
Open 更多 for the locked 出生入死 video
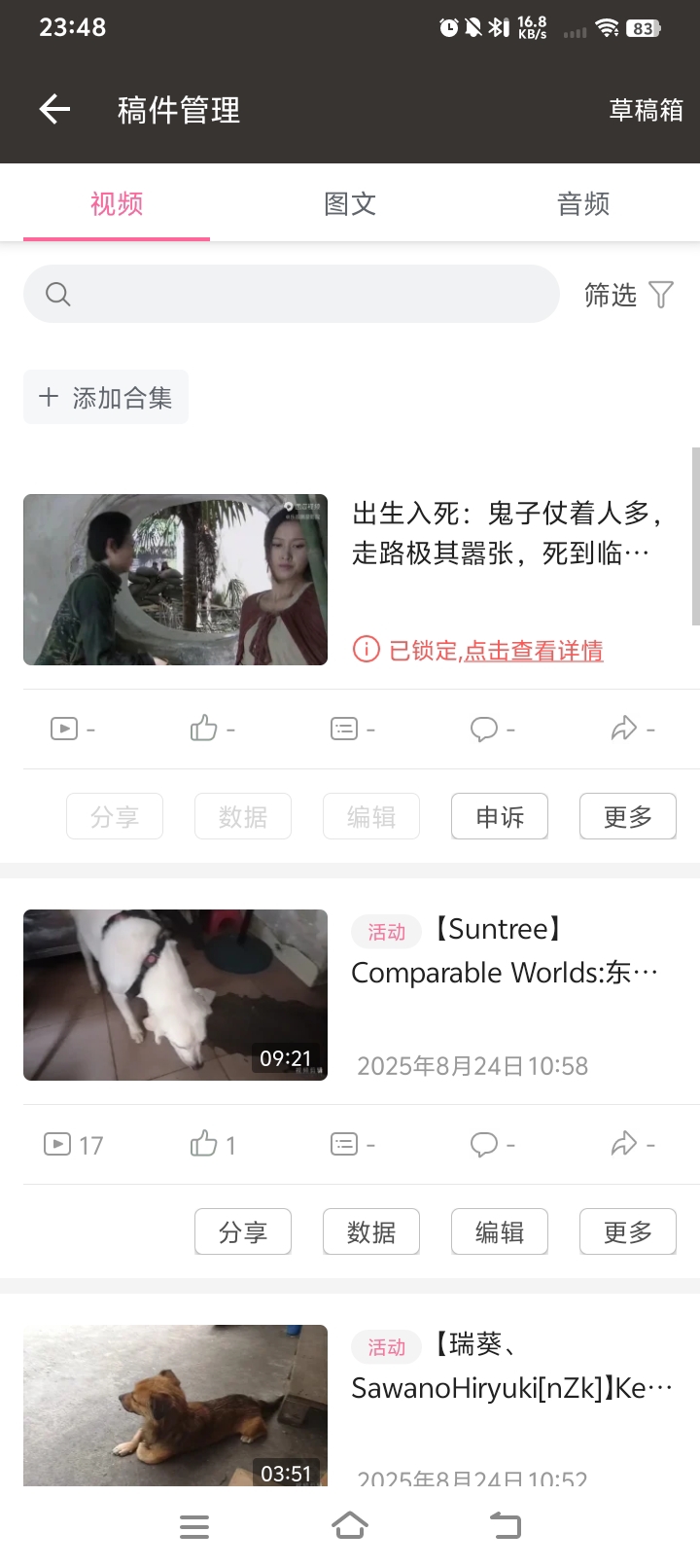[x=628, y=816]
